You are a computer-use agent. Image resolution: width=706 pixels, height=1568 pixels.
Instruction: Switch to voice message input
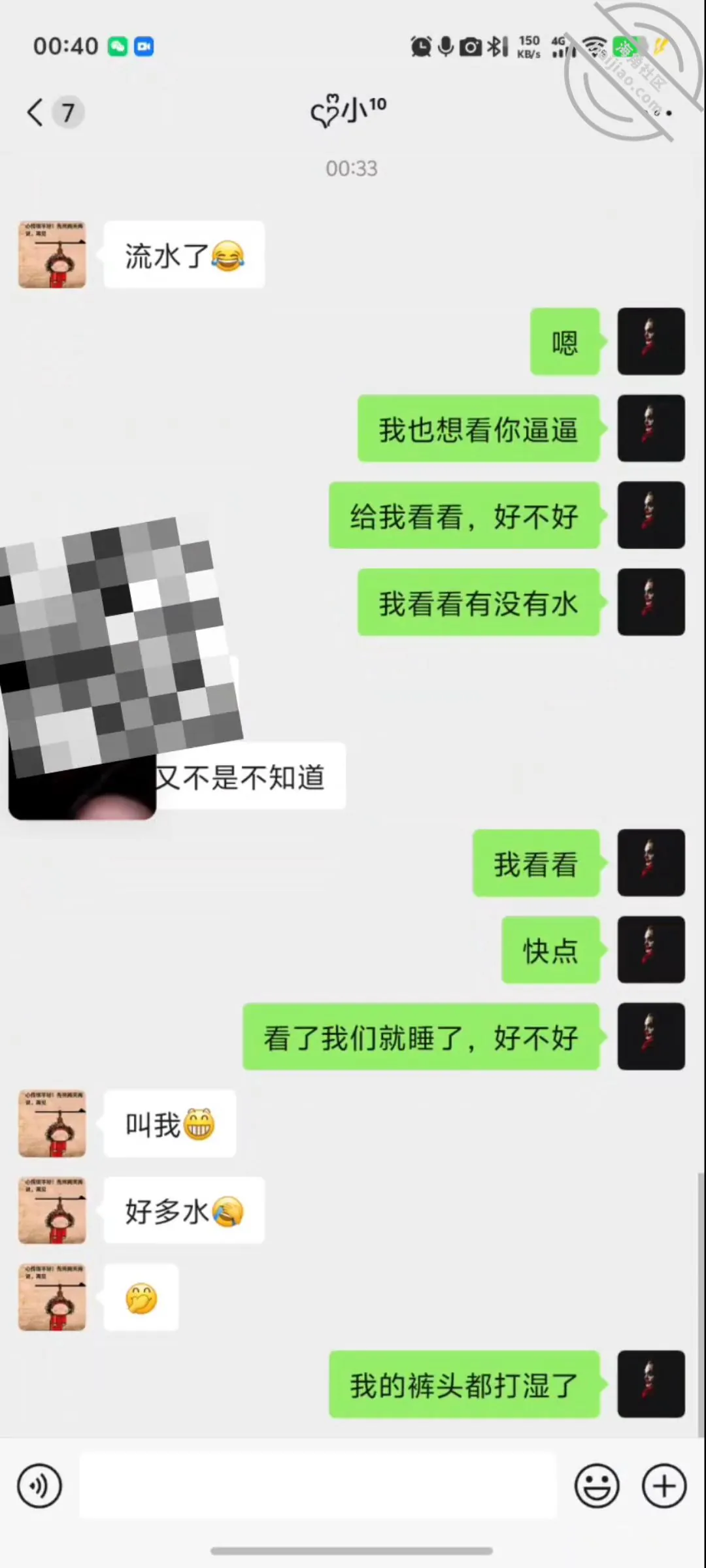pyautogui.click(x=40, y=1486)
